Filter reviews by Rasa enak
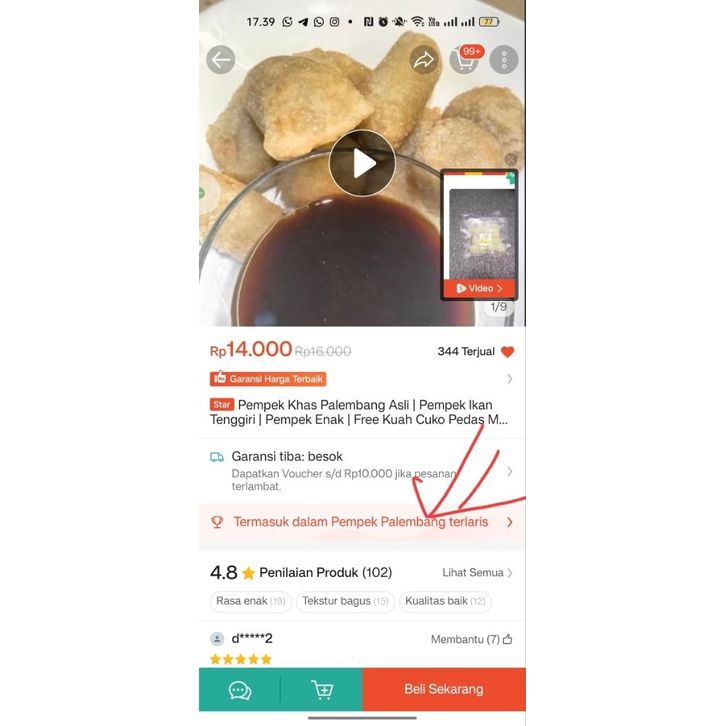Image resolution: width=726 pixels, height=726 pixels. (x=250, y=601)
